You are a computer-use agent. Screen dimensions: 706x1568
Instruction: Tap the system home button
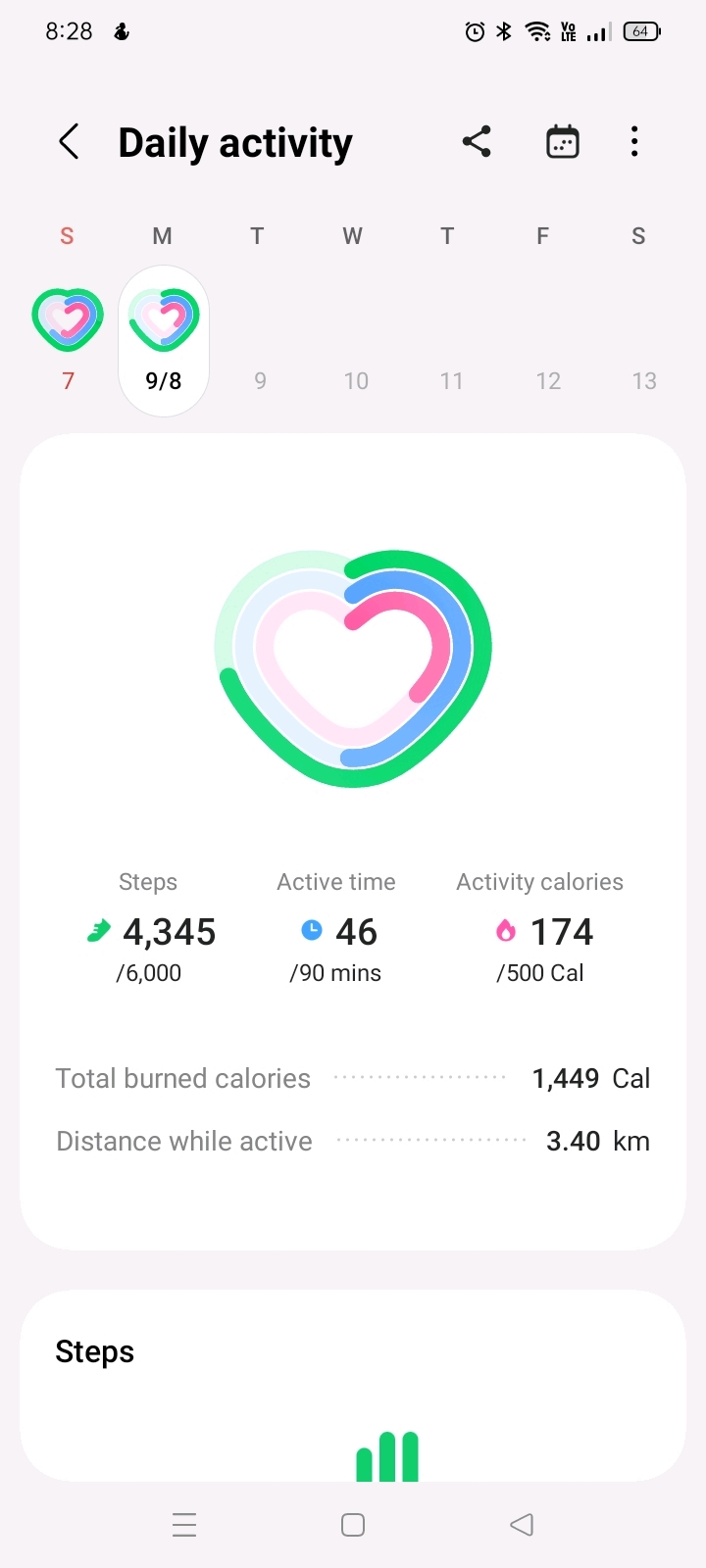click(x=353, y=1525)
